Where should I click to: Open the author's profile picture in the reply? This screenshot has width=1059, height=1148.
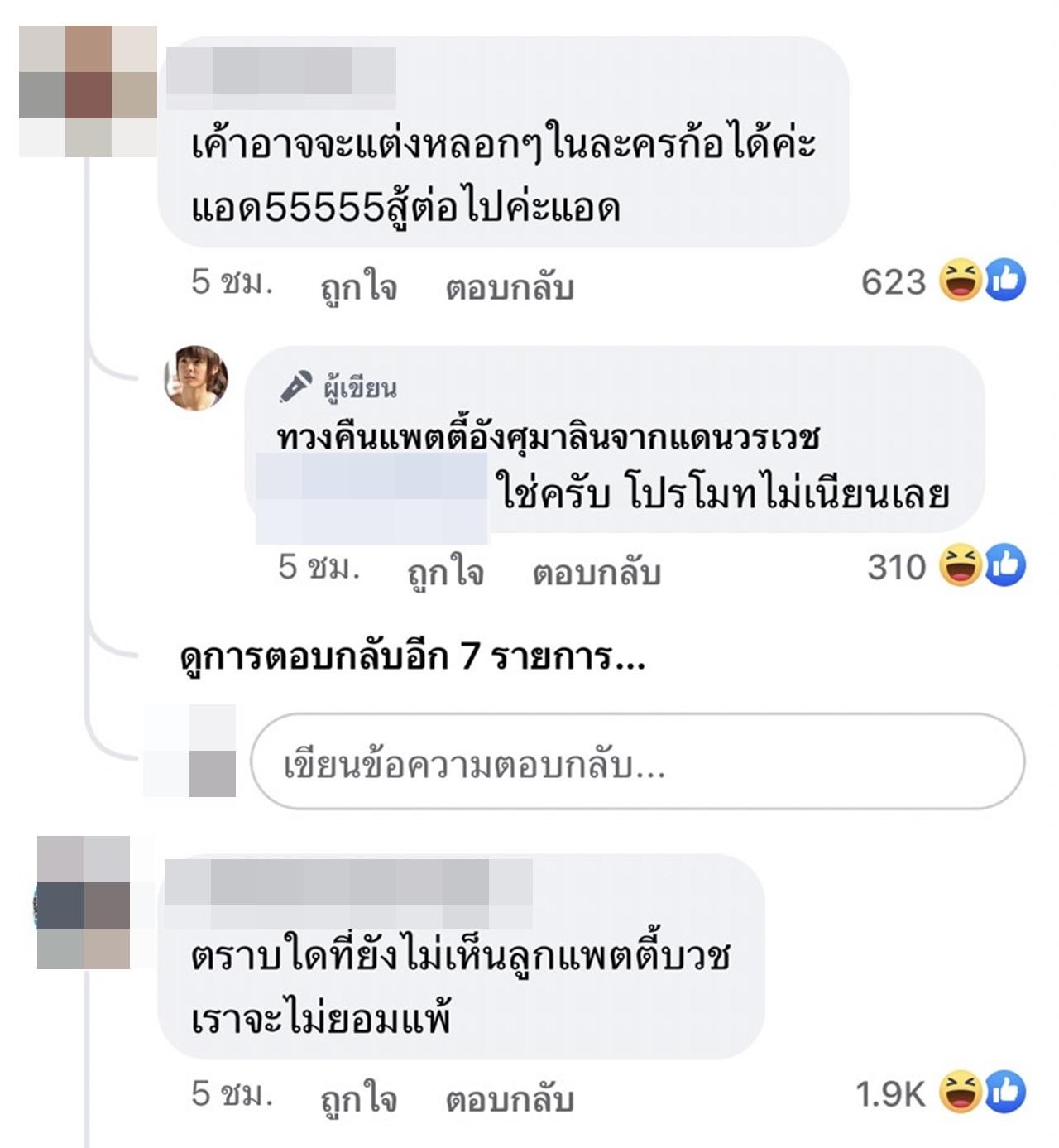point(196,377)
